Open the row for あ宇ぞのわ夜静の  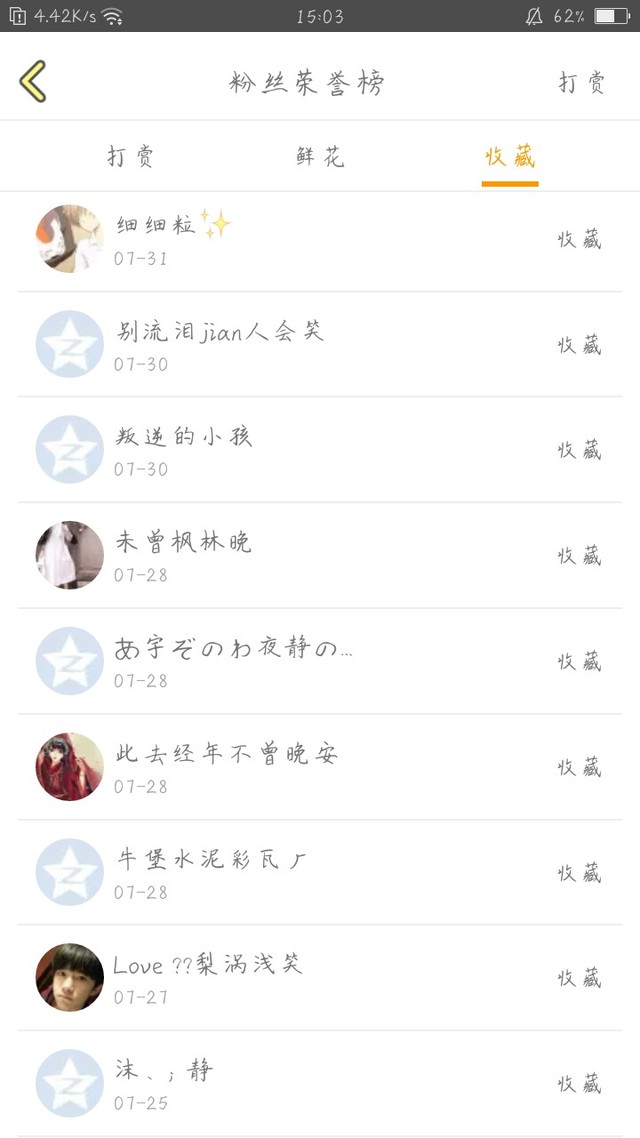coord(320,661)
